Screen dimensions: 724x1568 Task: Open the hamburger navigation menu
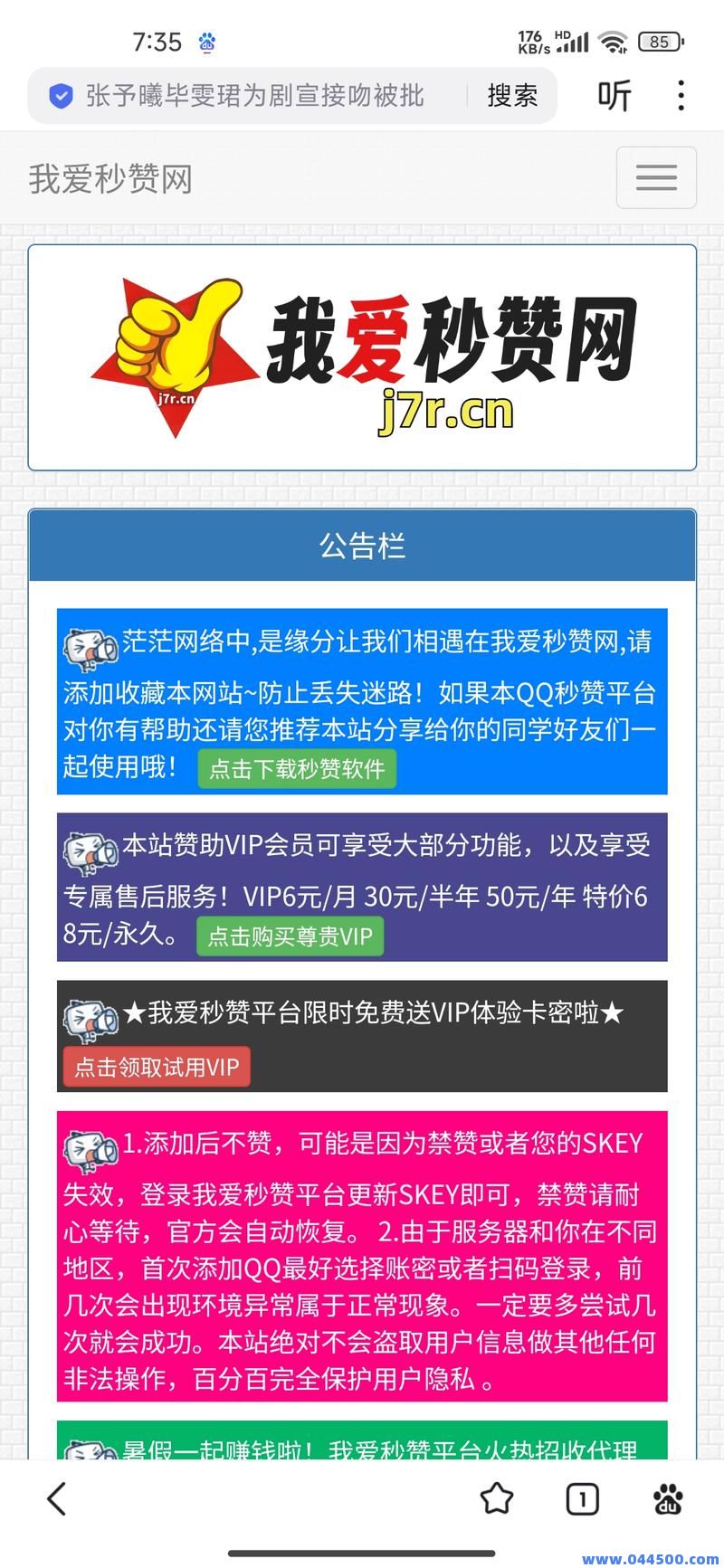(656, 177)
